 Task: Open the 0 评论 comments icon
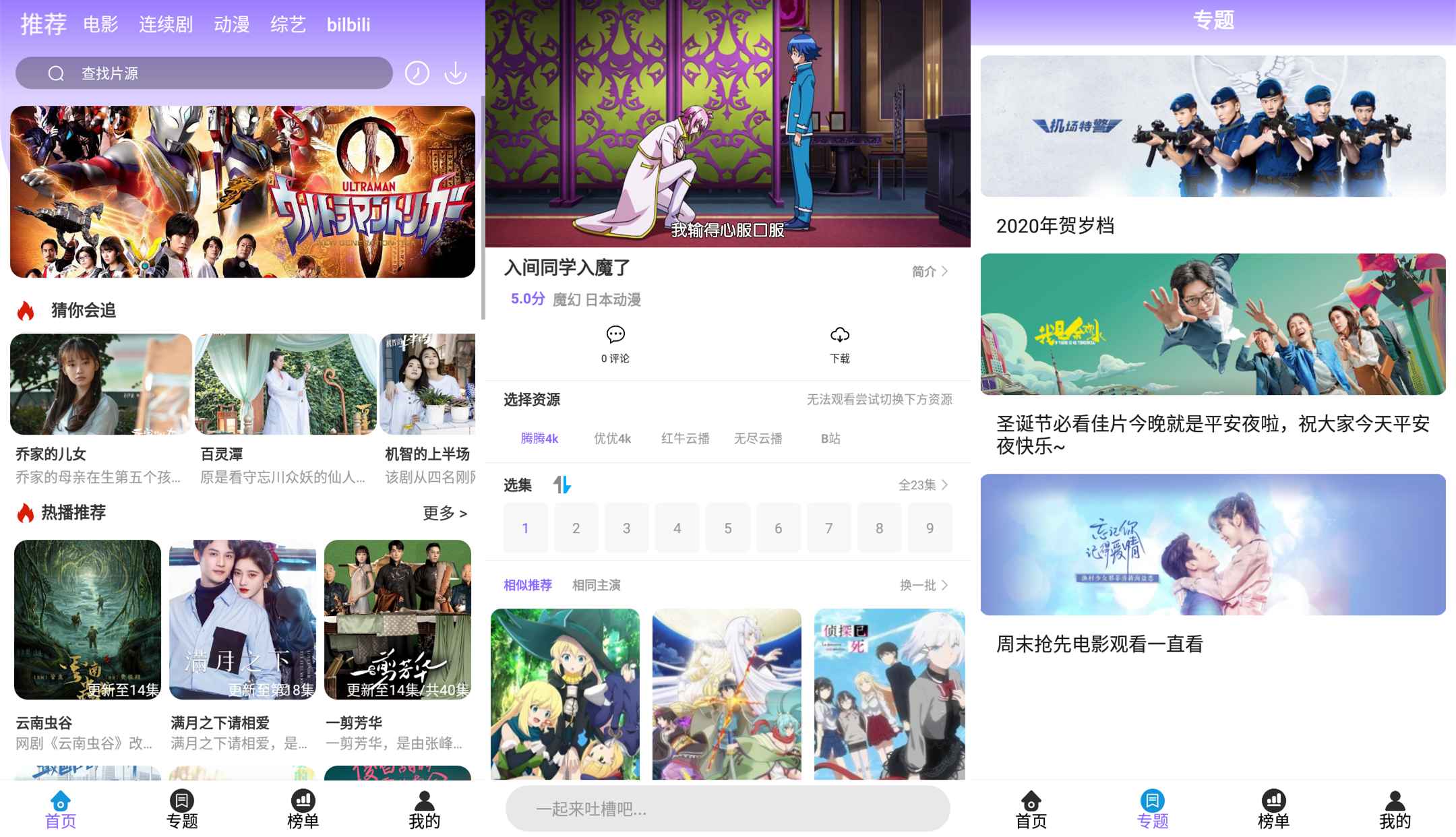(x=615, y=344)
